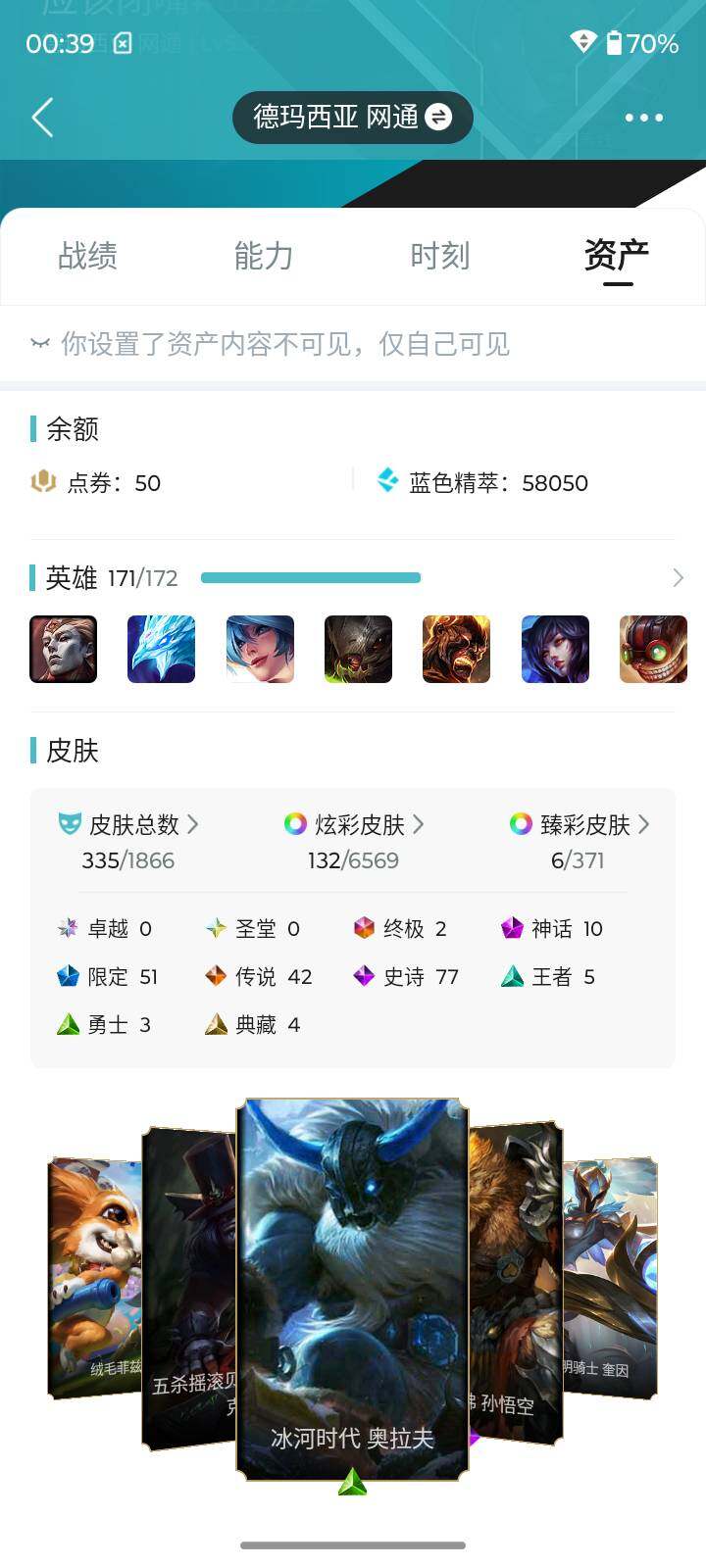Switch to the 时刻 tab
This screenshot has width=706, height=1568.
pyautogui.click(x=439, y=257)
